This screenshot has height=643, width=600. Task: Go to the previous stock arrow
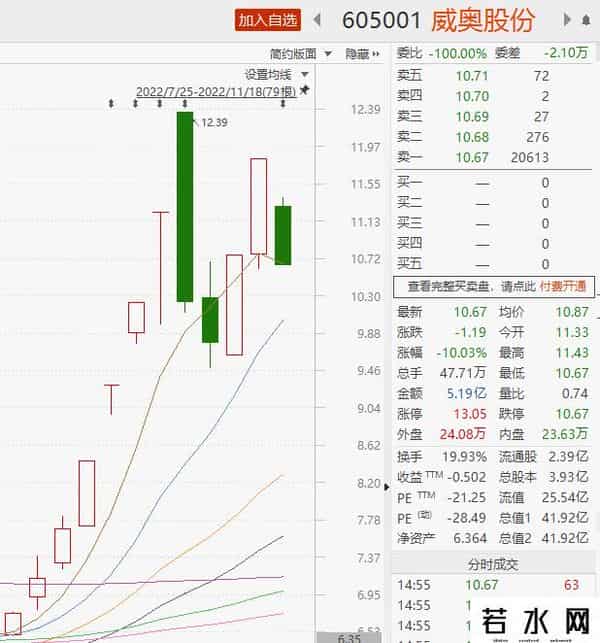click(x=318, y=19)
